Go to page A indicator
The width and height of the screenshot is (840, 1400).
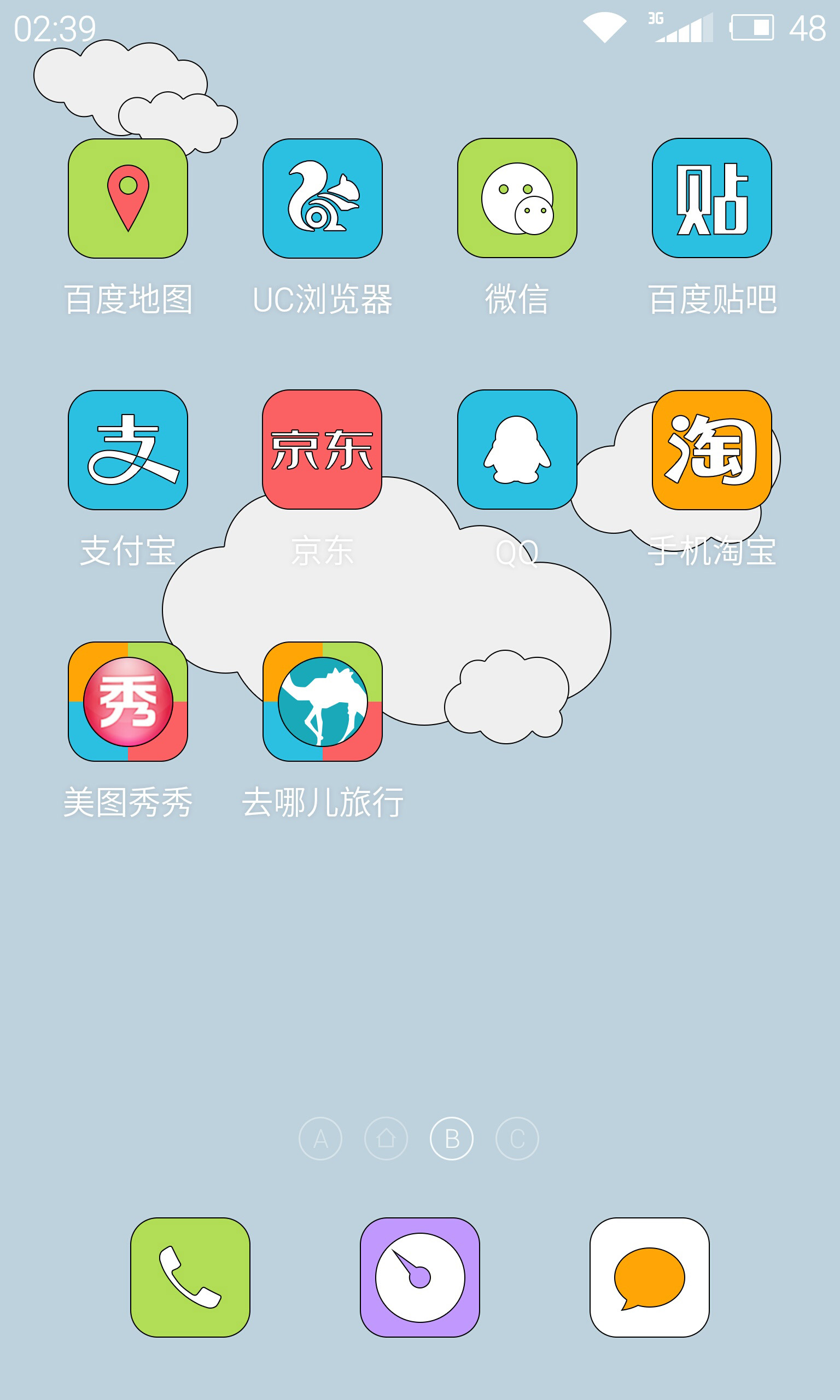pyautogui.click(x=320, y=1139)
